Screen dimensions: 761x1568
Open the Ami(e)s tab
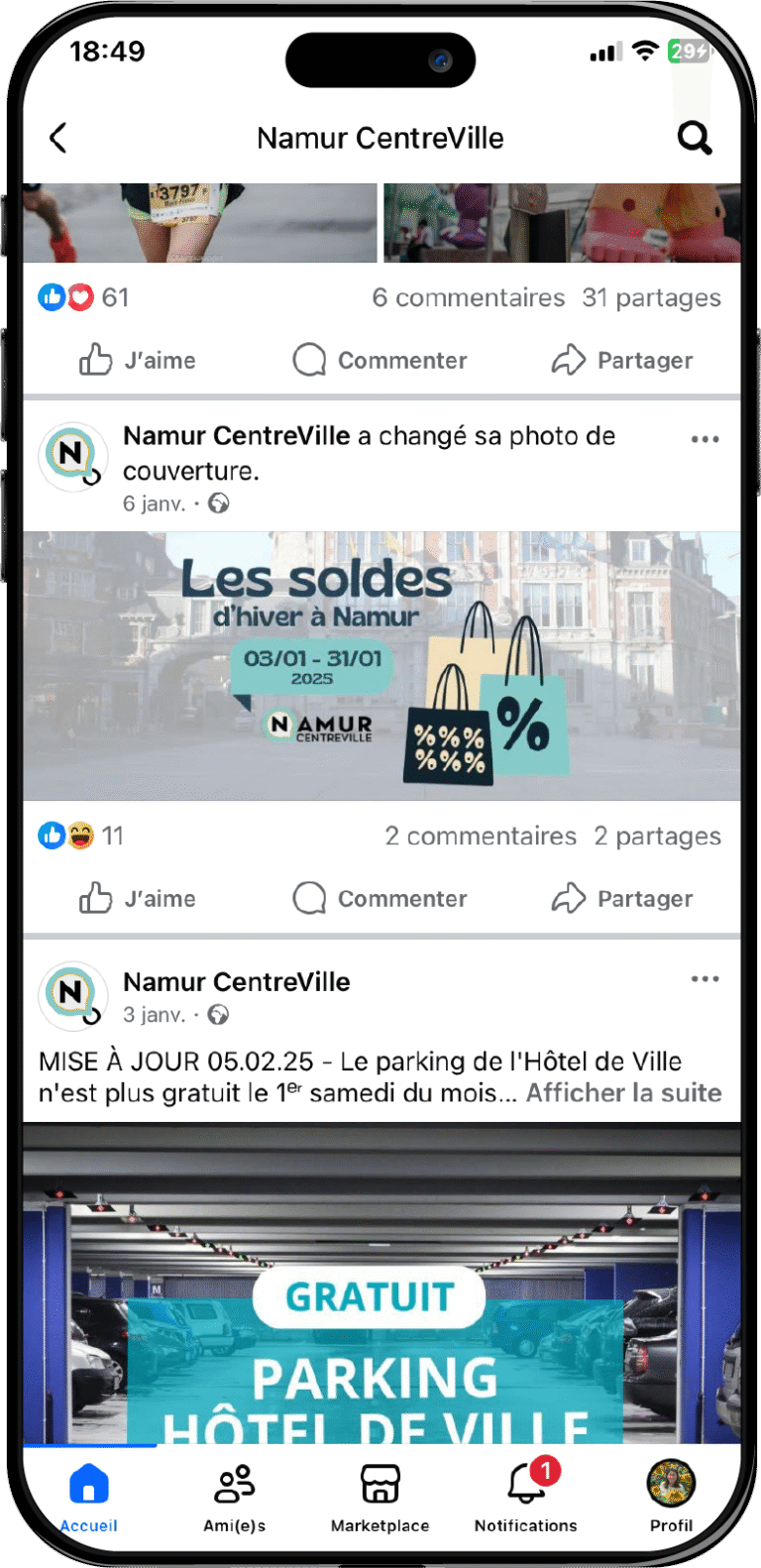(x=235, y=1498)
